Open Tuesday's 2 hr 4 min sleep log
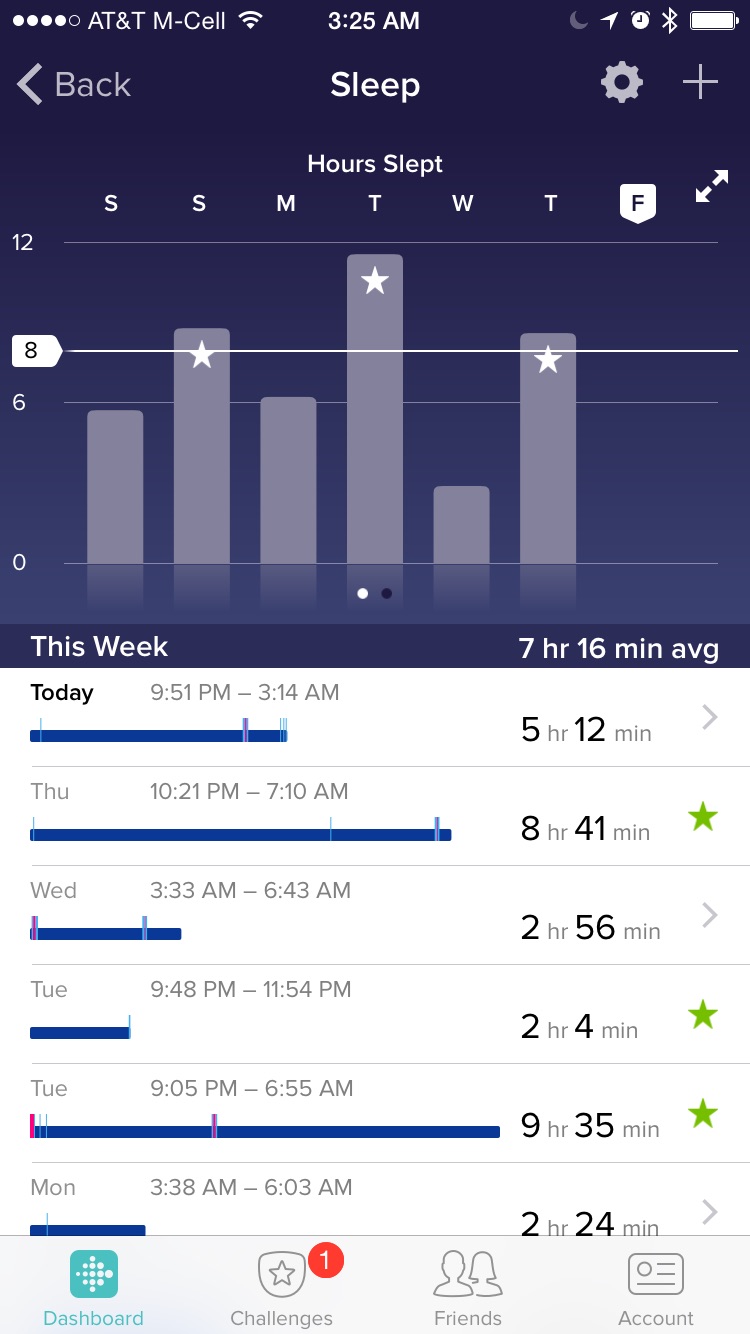750x1334 pixels. click(375, 1014)
